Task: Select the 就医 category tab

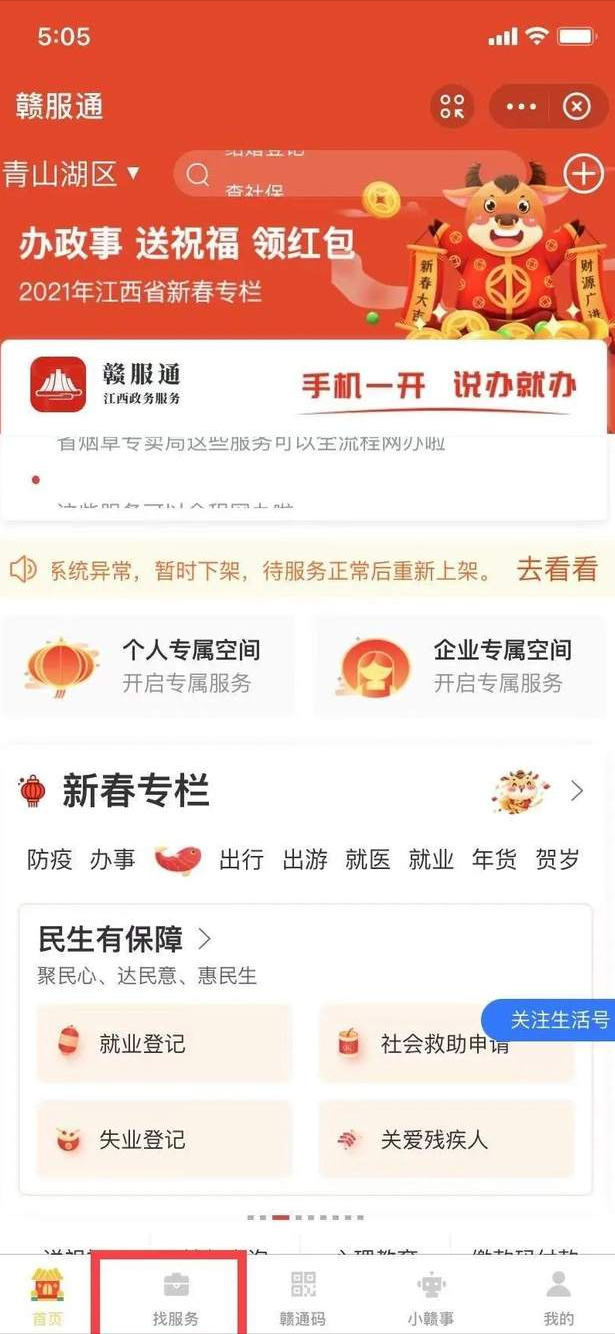Action: (367, 859)
